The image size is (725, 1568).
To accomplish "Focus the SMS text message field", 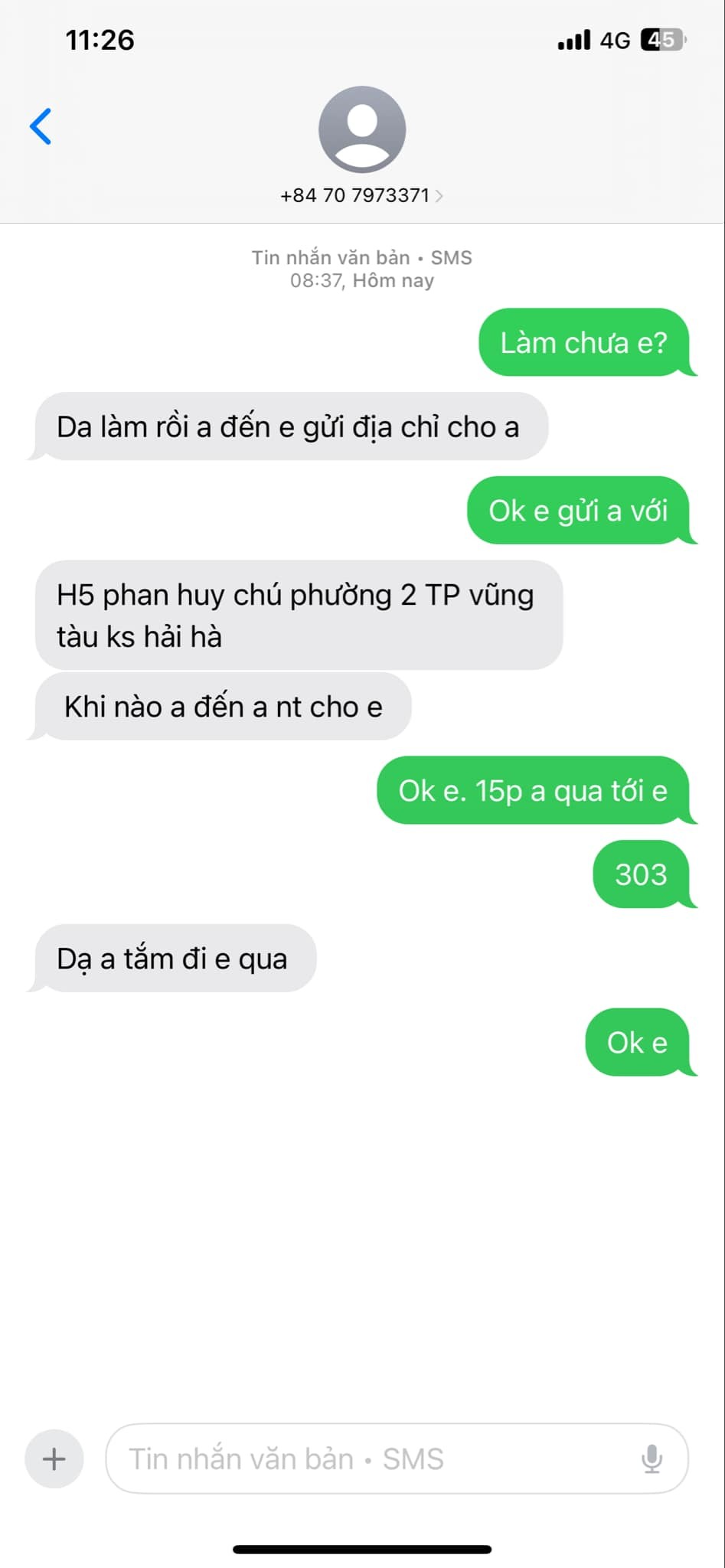I will 367,1459.
